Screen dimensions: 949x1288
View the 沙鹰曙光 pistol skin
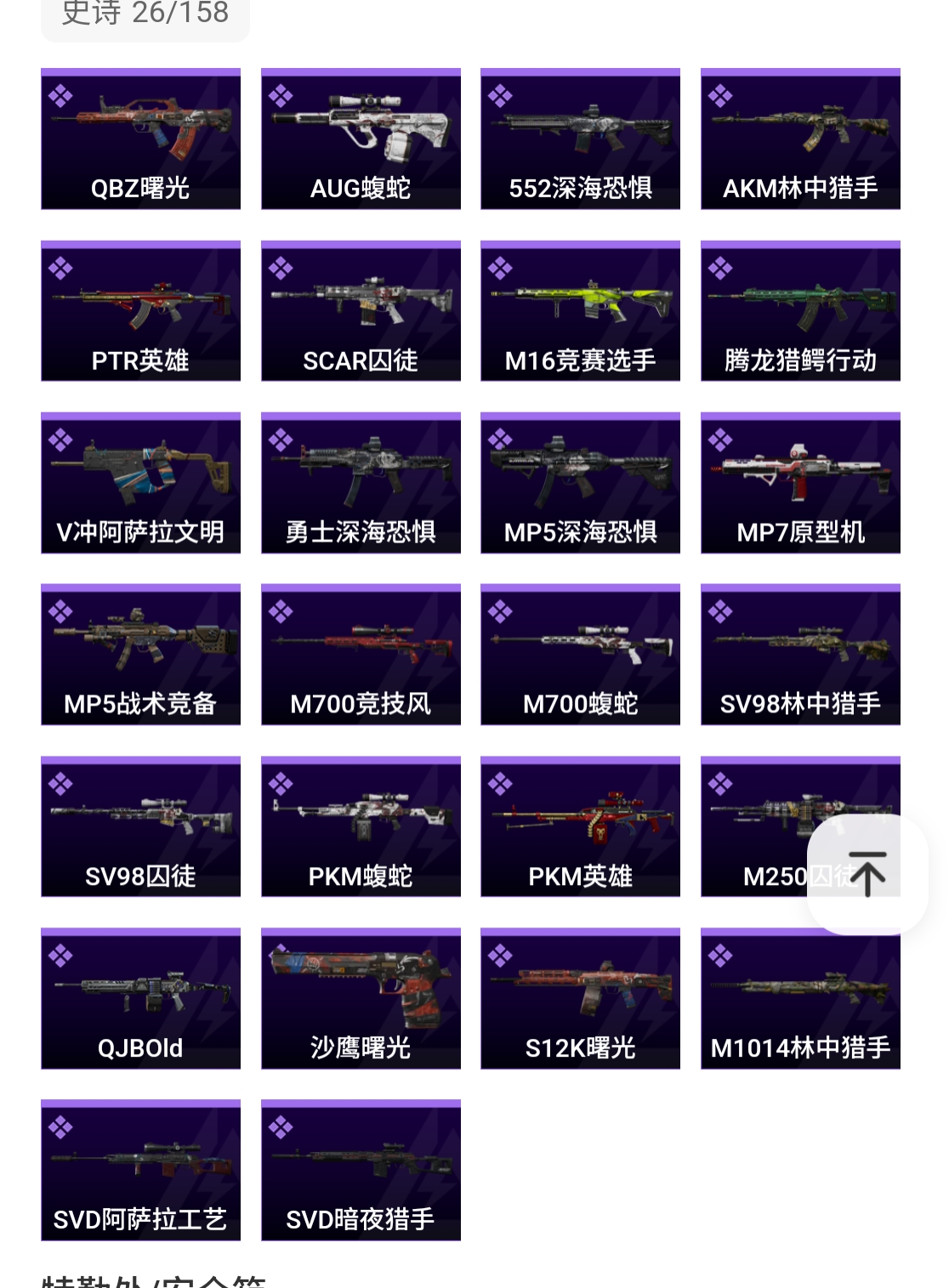361,998
